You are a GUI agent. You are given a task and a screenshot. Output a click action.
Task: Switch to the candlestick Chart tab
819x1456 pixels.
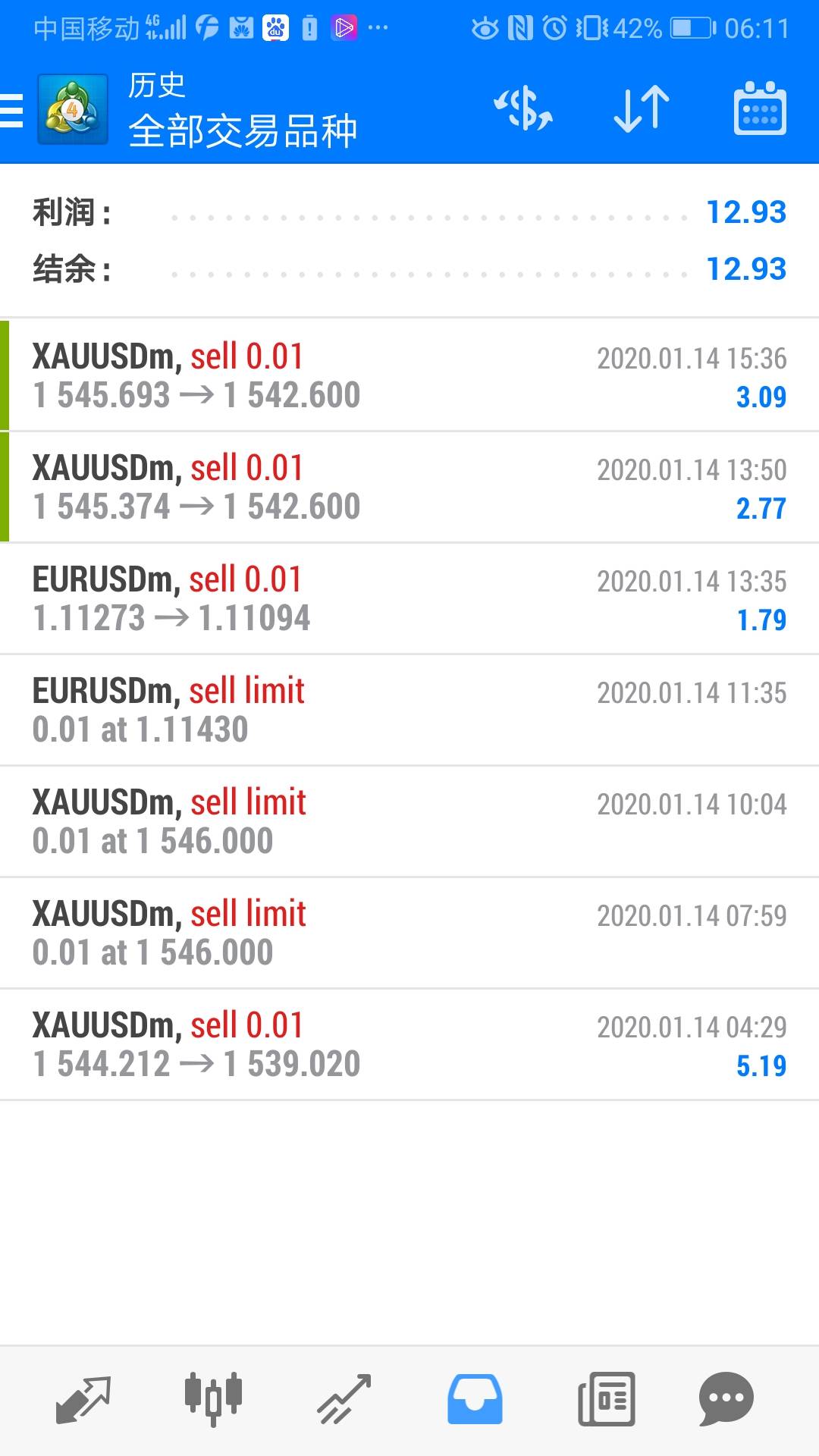213,1399
